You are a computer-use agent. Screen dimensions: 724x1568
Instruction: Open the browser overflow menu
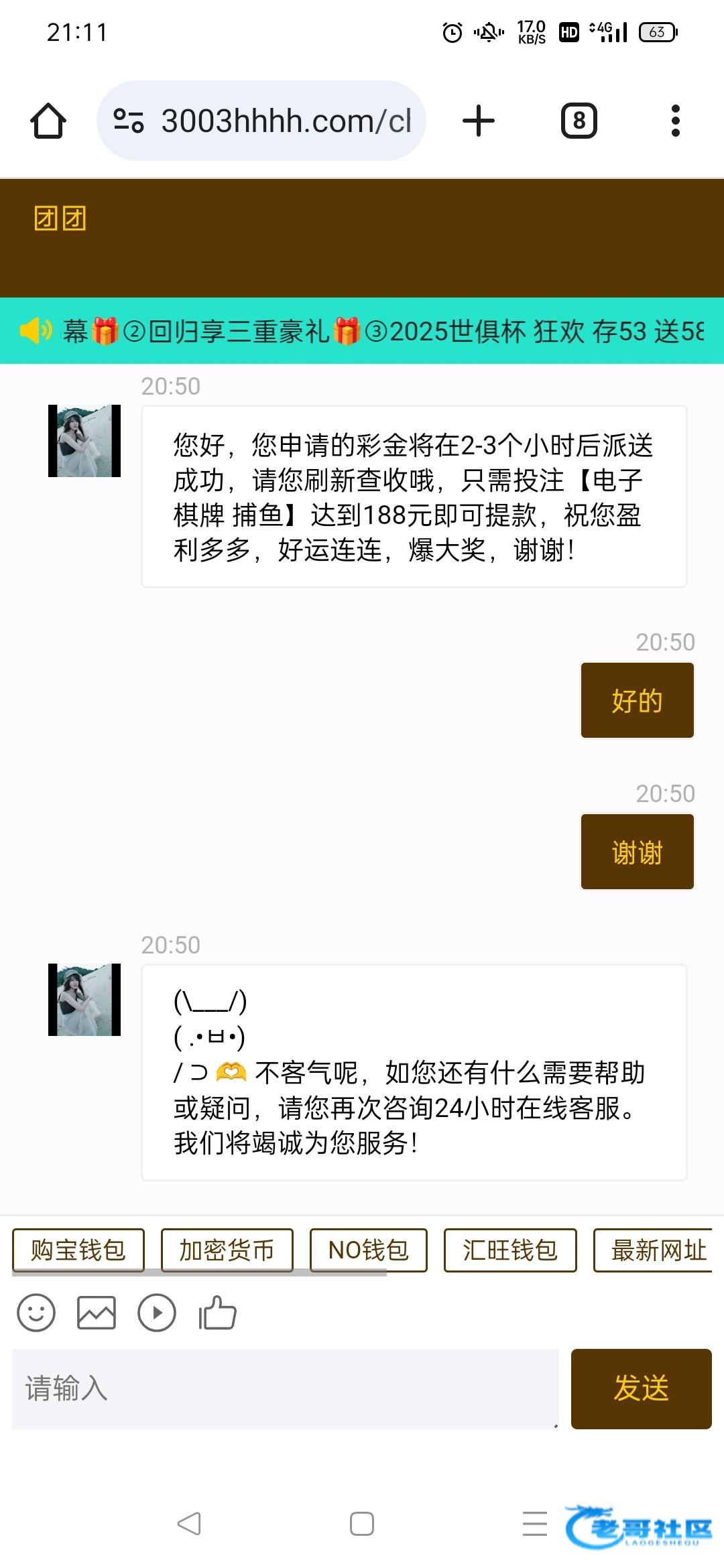tap(675, 121)
